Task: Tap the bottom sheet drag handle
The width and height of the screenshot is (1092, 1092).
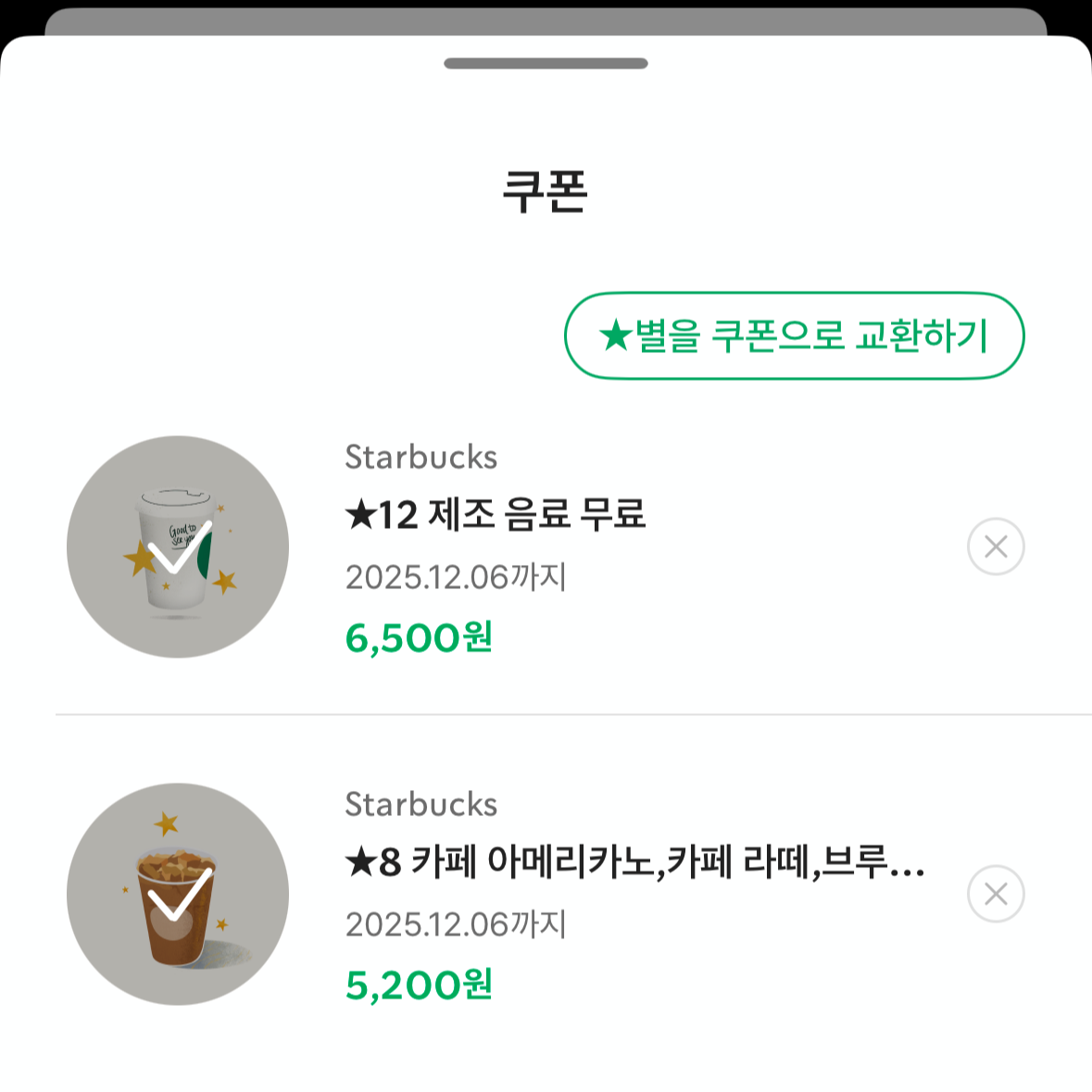Action: pyautogui.click(x=546, y=63)
